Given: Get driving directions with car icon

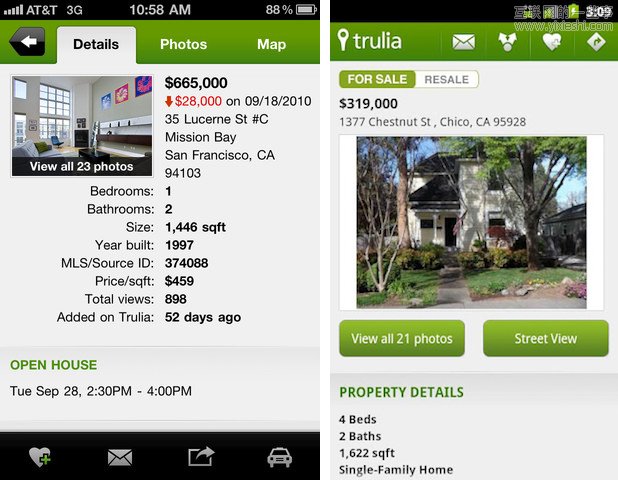Looking at the screenshot, I should click(x=279, y=457).
